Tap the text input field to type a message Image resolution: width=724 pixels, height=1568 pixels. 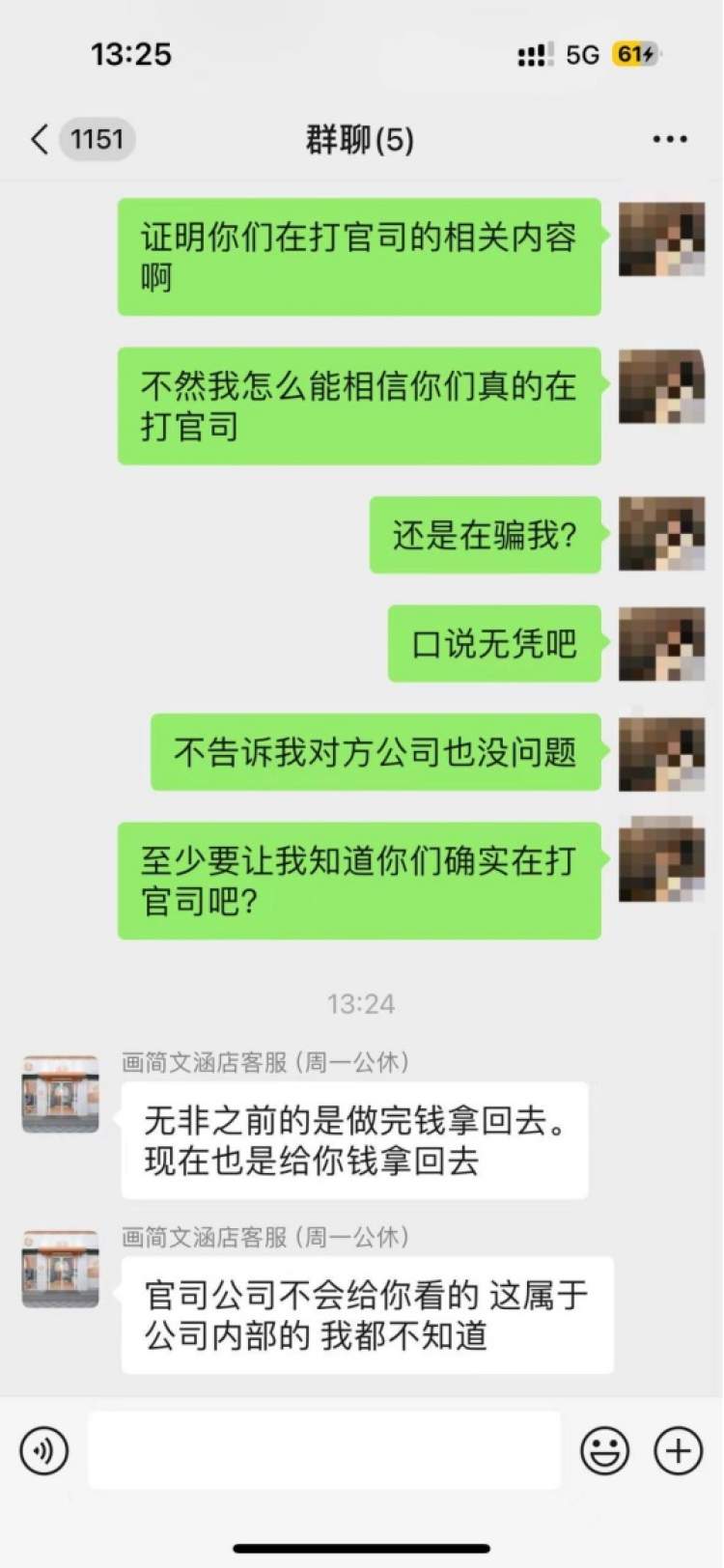pyautogui.click(x=323, y=1451)
